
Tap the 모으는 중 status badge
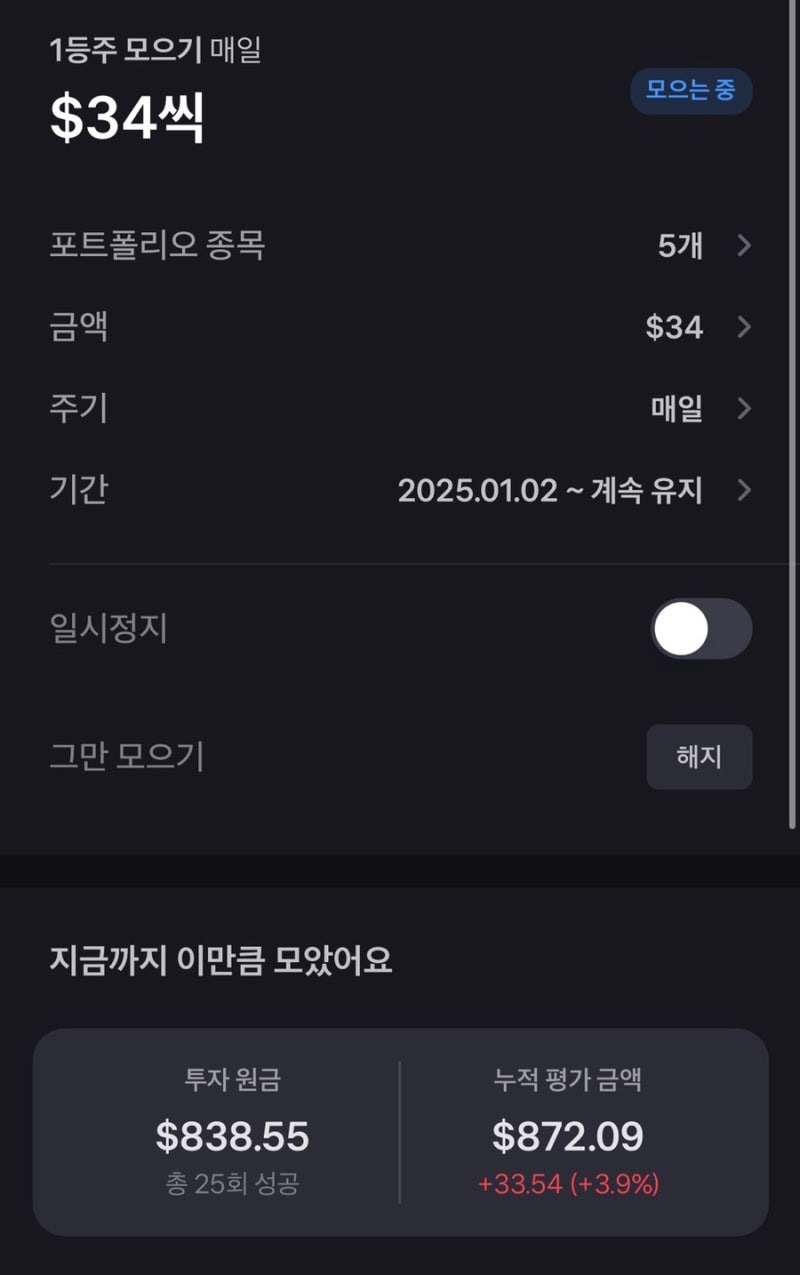pyautogui.click(x=691, y=92)
